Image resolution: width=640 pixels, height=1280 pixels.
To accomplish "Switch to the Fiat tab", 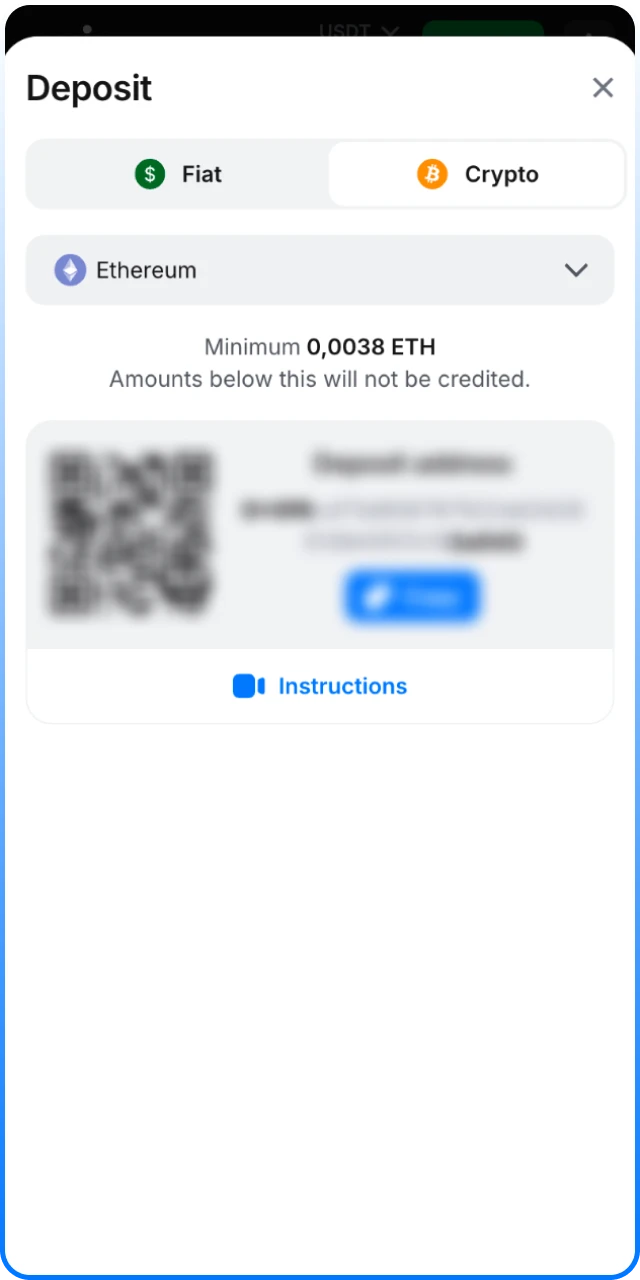I will [178, 174].
